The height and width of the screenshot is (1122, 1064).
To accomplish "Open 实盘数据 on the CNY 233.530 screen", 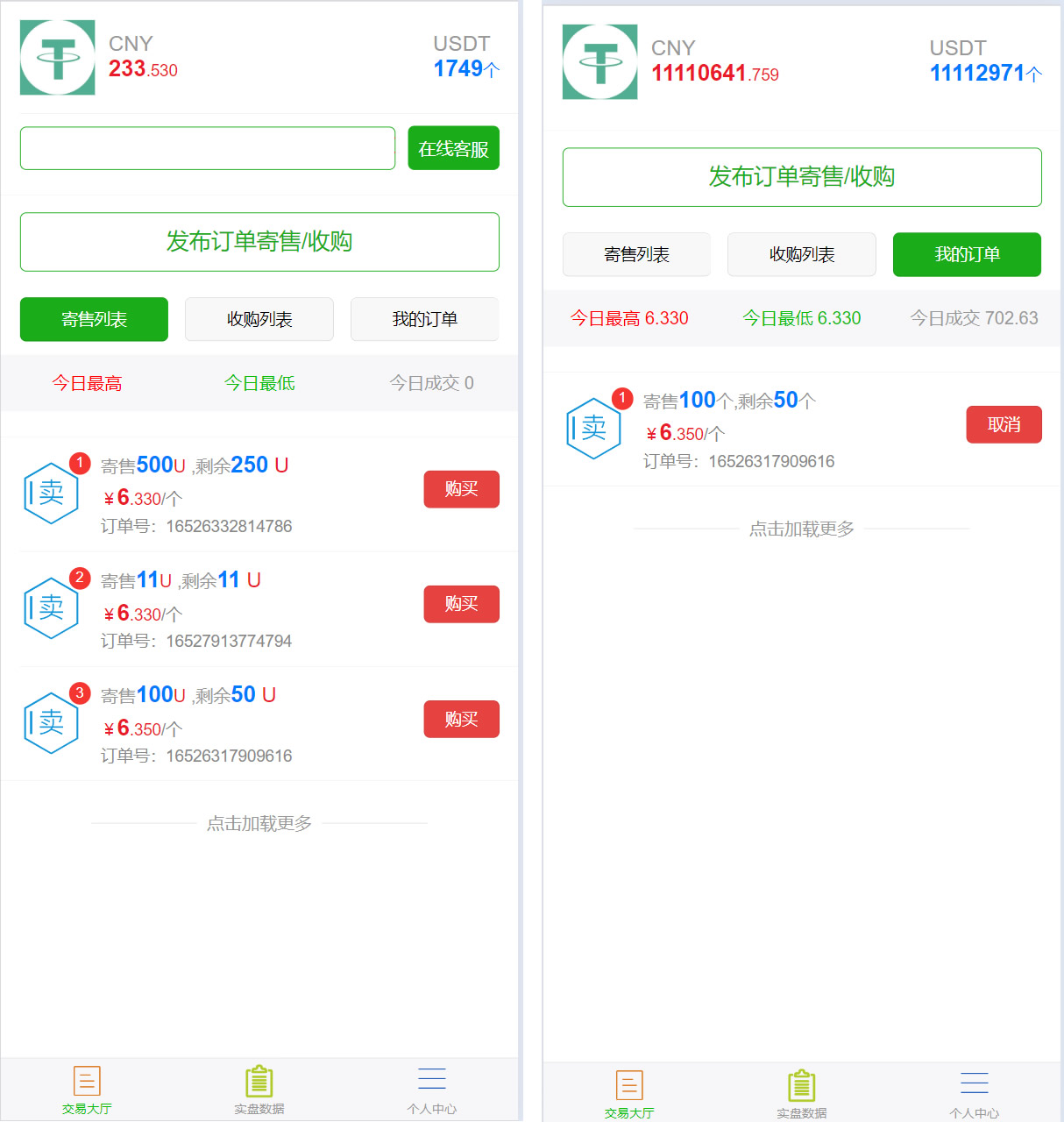I will point(259,1090).
